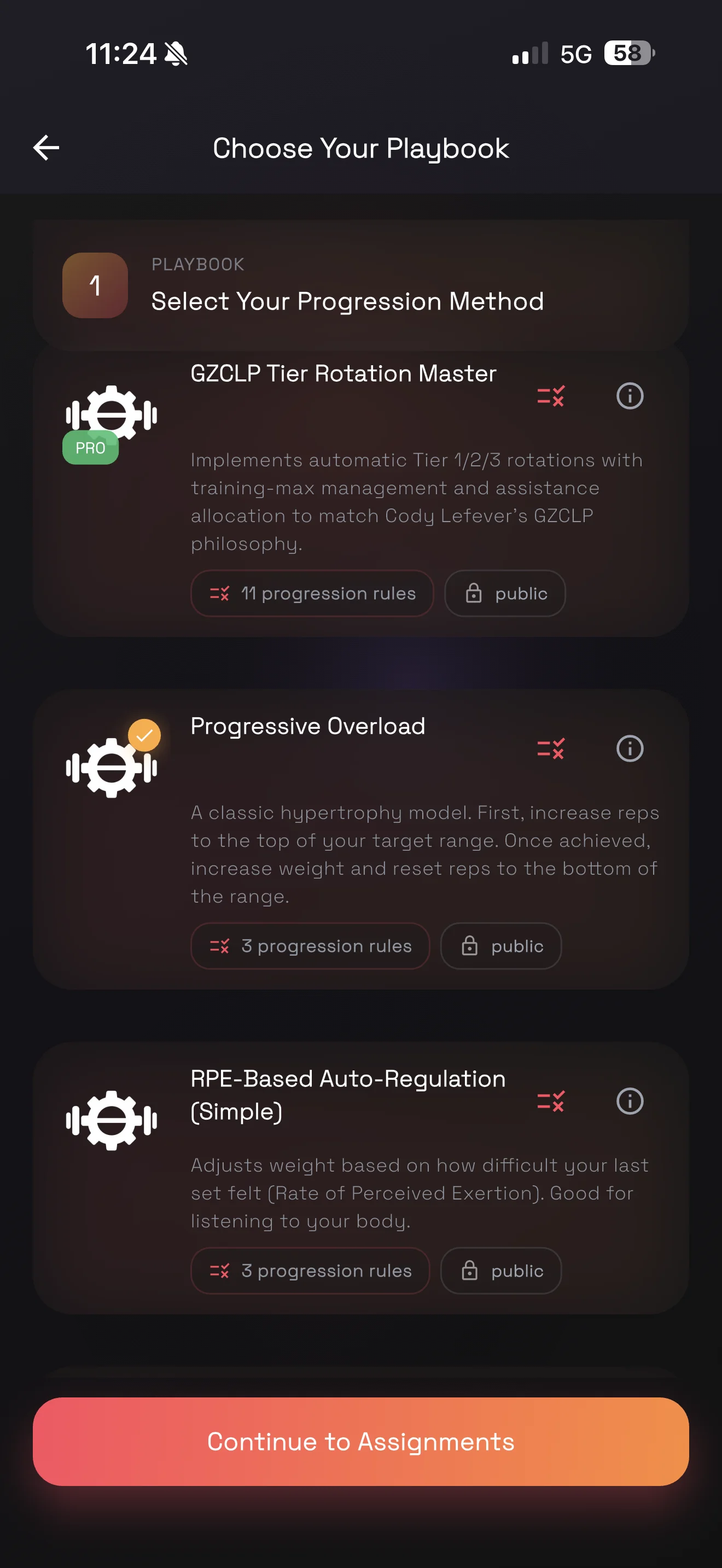Screen dimensions: 722x1568
Task: Select the Progressive Overload playbook card
Action: pyautogui.click(x=307, y=726)
